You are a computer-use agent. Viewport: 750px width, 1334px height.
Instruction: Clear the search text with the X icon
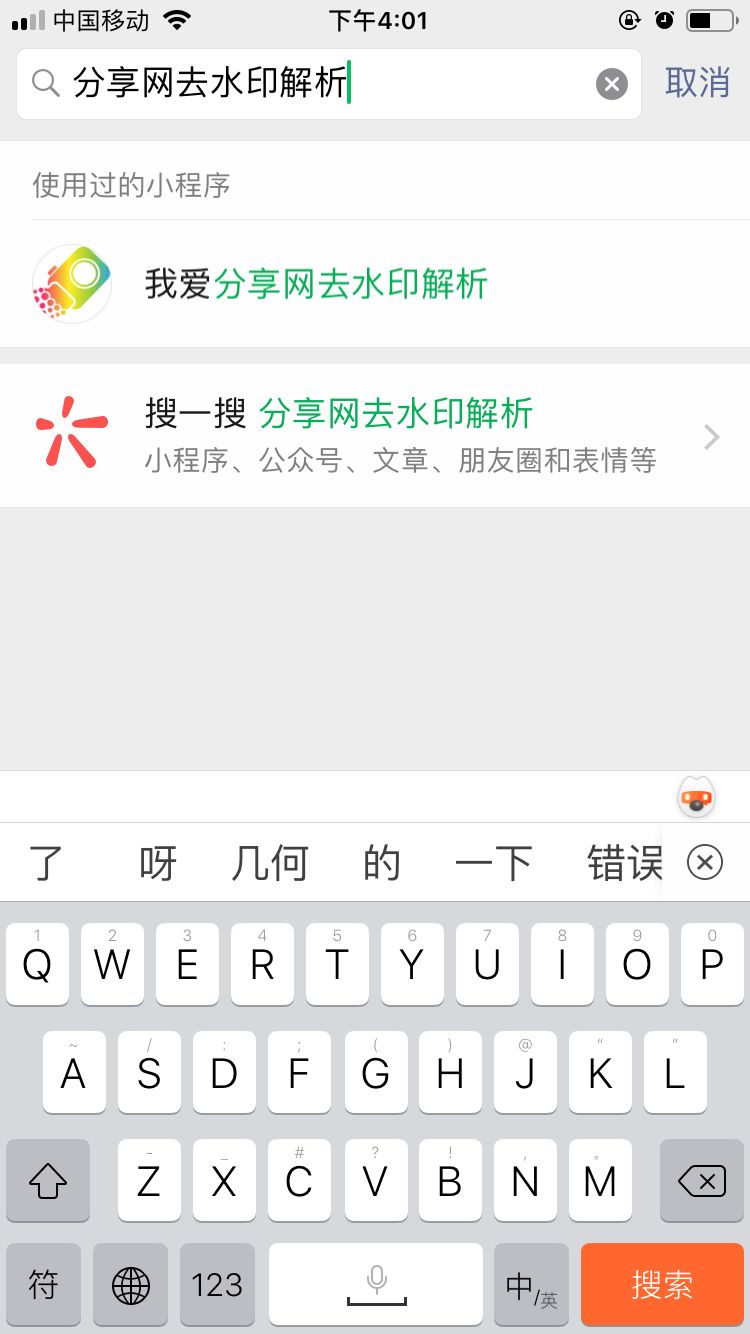(x=612, y=84)
